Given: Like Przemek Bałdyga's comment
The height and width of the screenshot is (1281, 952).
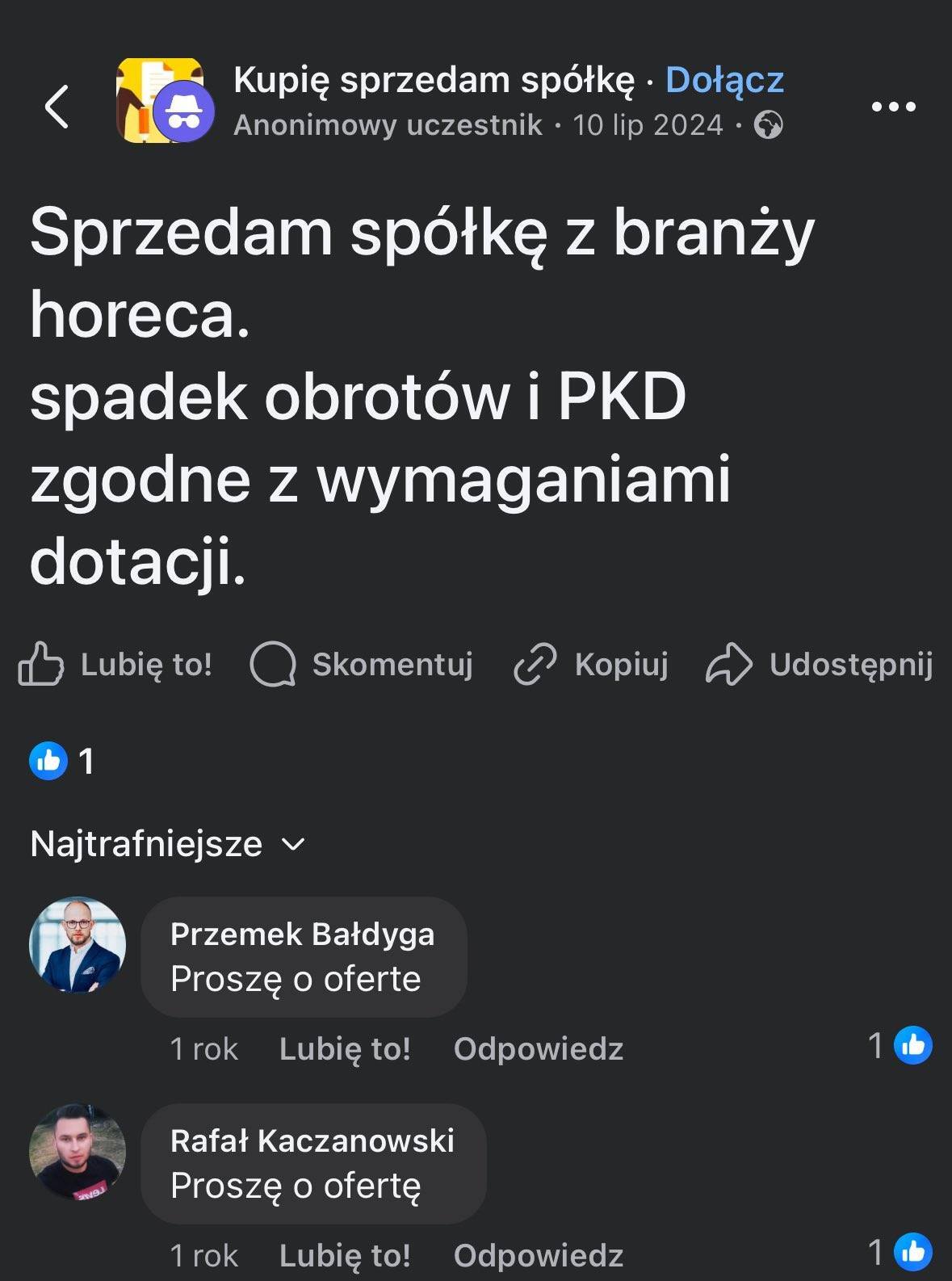Looking at the screenshot, I should click(x=344, y=1049).
